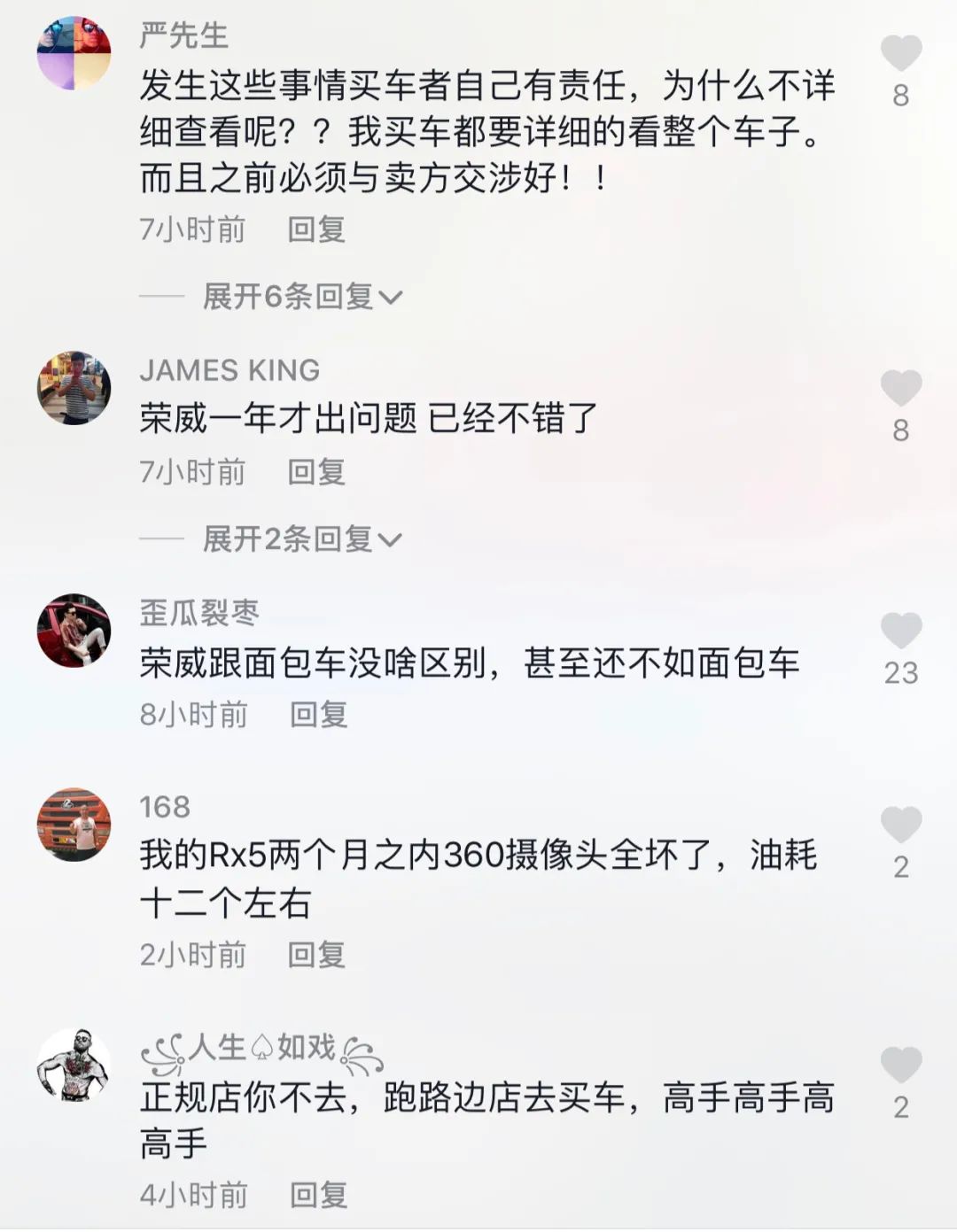
Task: Expand 2 replies under JAMES KING's comment
Action: (x=301, y=539)
